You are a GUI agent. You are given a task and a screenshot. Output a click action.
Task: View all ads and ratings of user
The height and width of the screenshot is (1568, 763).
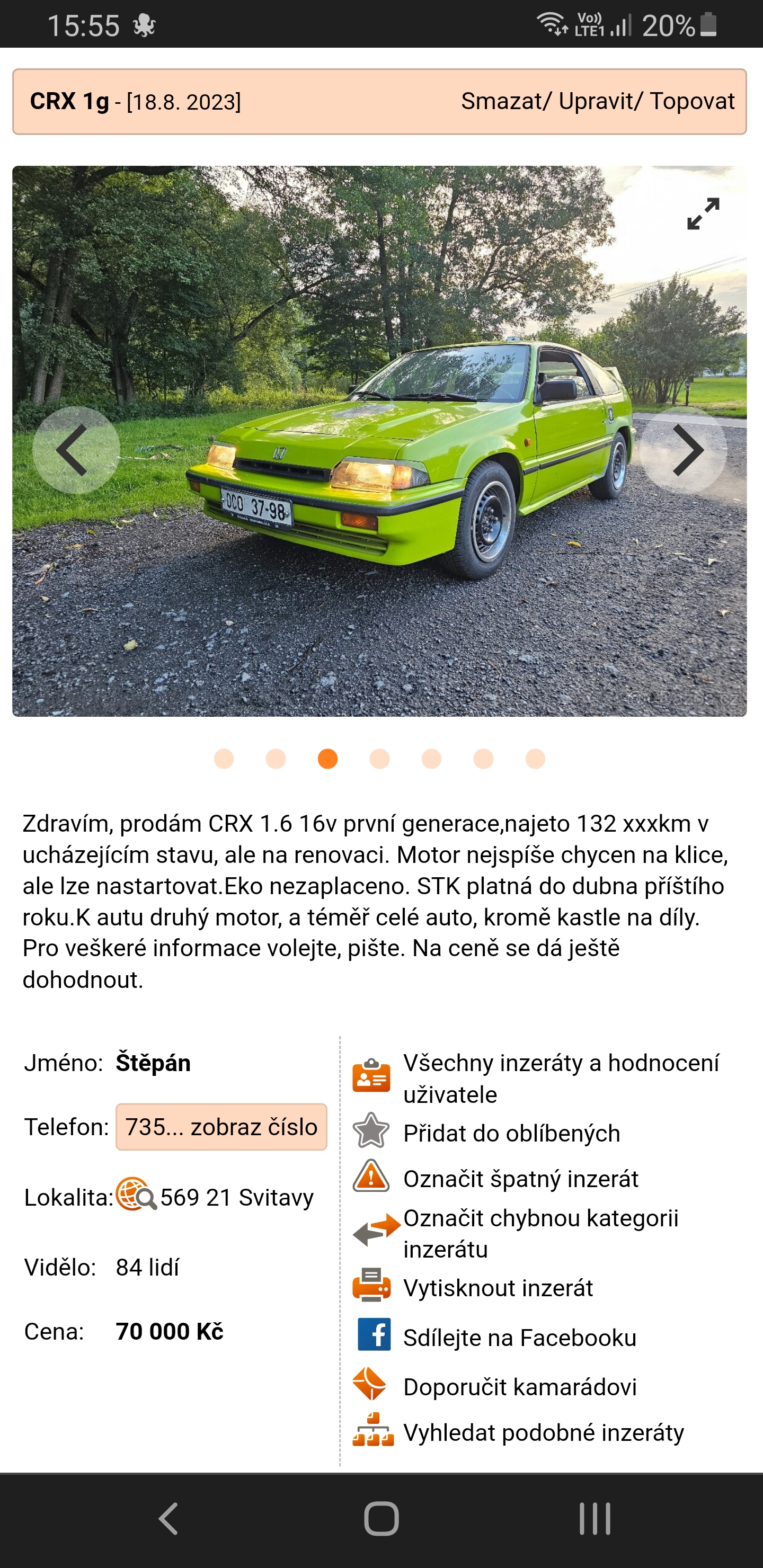[x=560, y=1078]
